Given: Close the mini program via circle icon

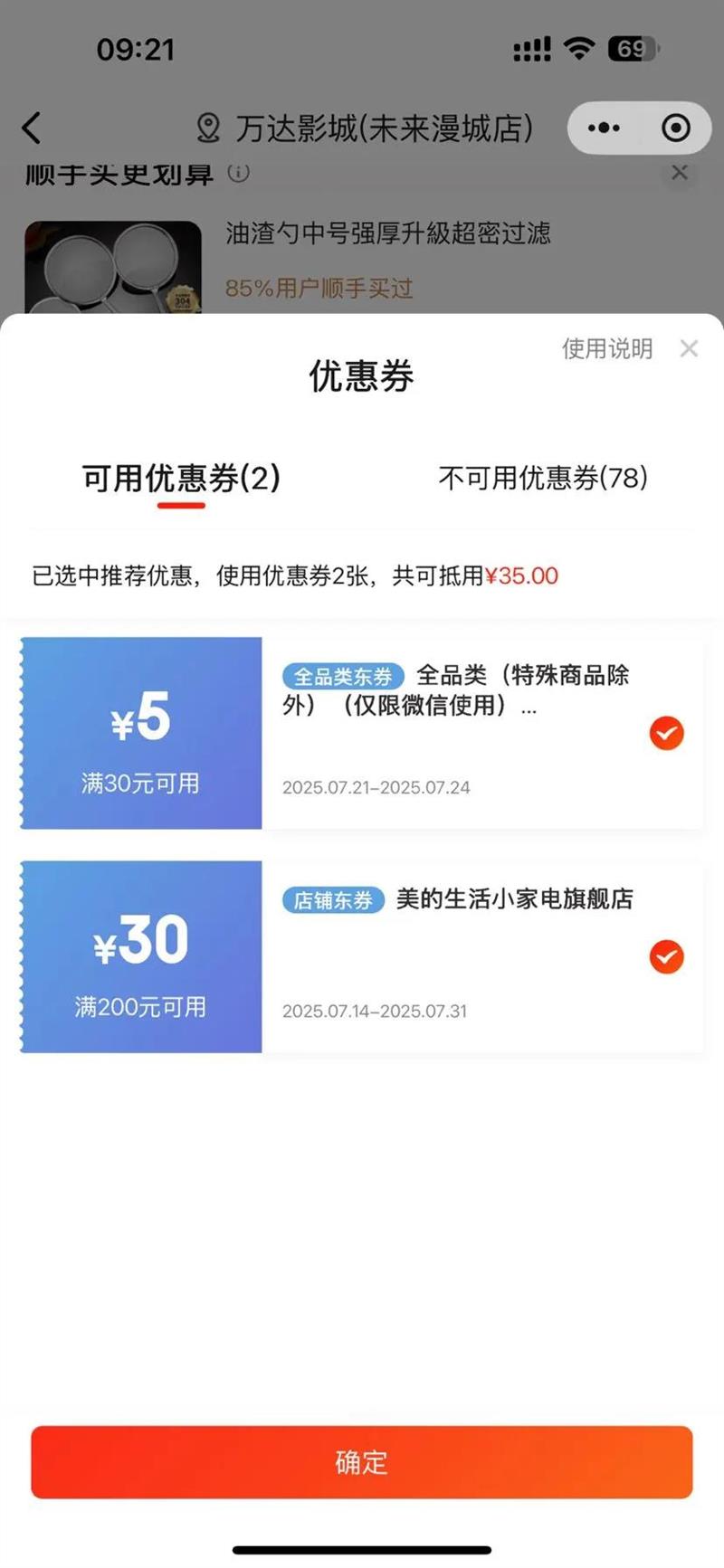Looking at the screenshot, I should (x=676, y=128).
